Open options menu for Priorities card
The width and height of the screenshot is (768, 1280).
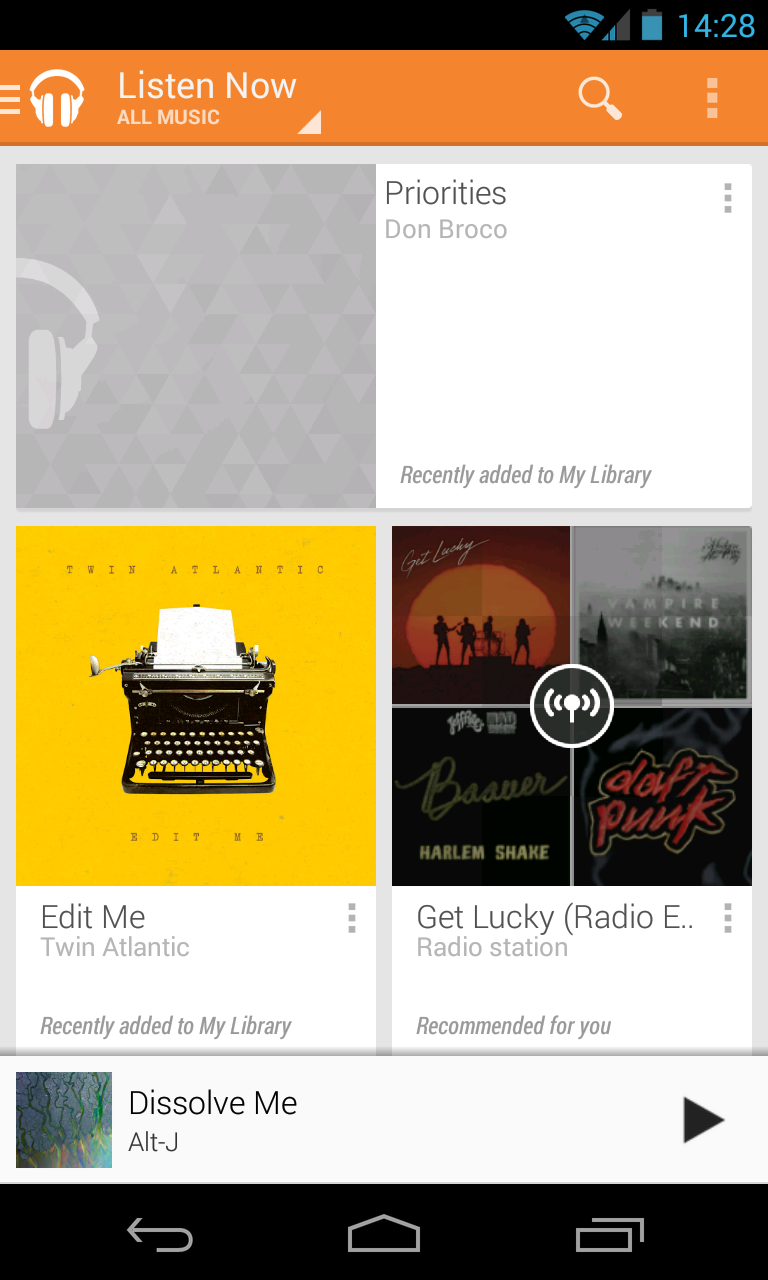point(728,199)
